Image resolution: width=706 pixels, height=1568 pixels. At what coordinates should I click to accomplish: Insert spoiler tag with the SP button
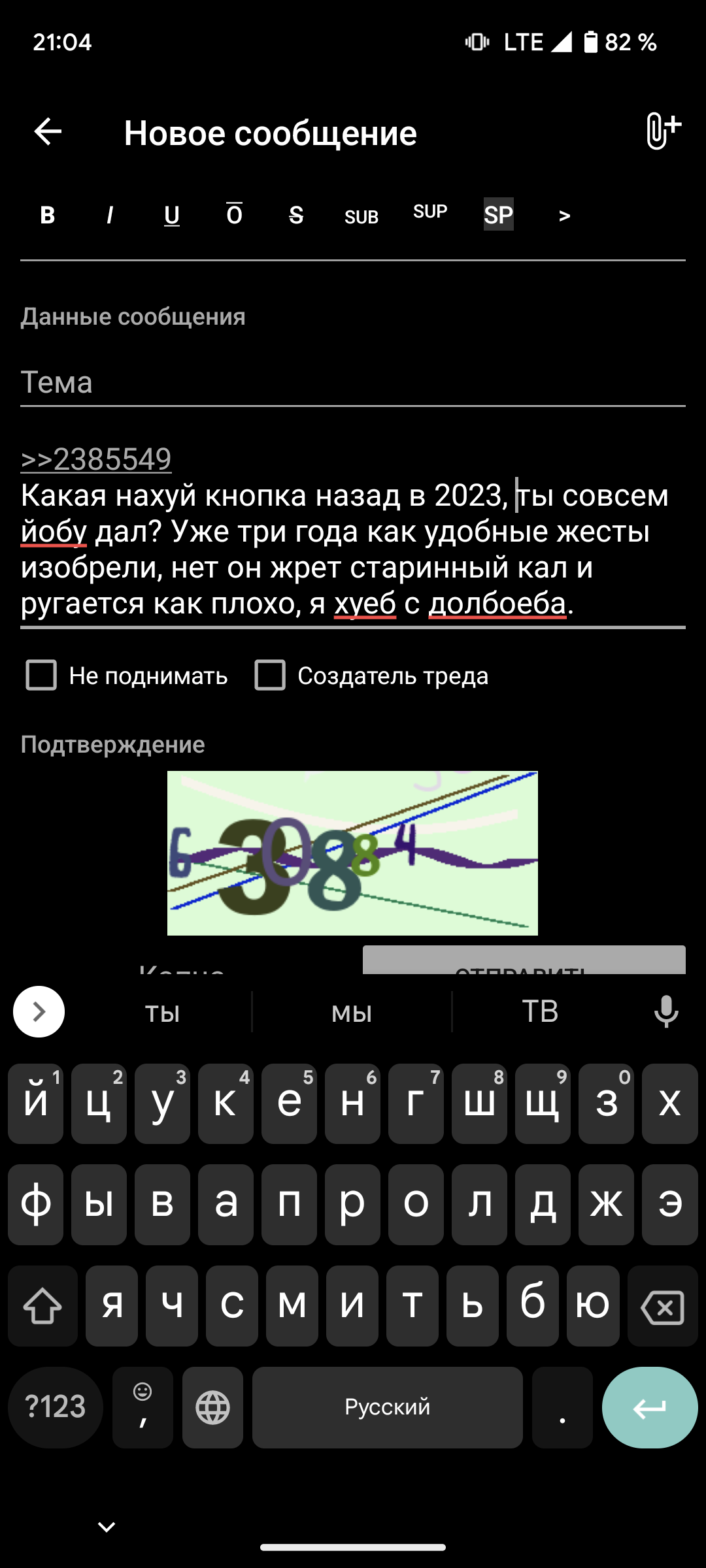[498, 214]
